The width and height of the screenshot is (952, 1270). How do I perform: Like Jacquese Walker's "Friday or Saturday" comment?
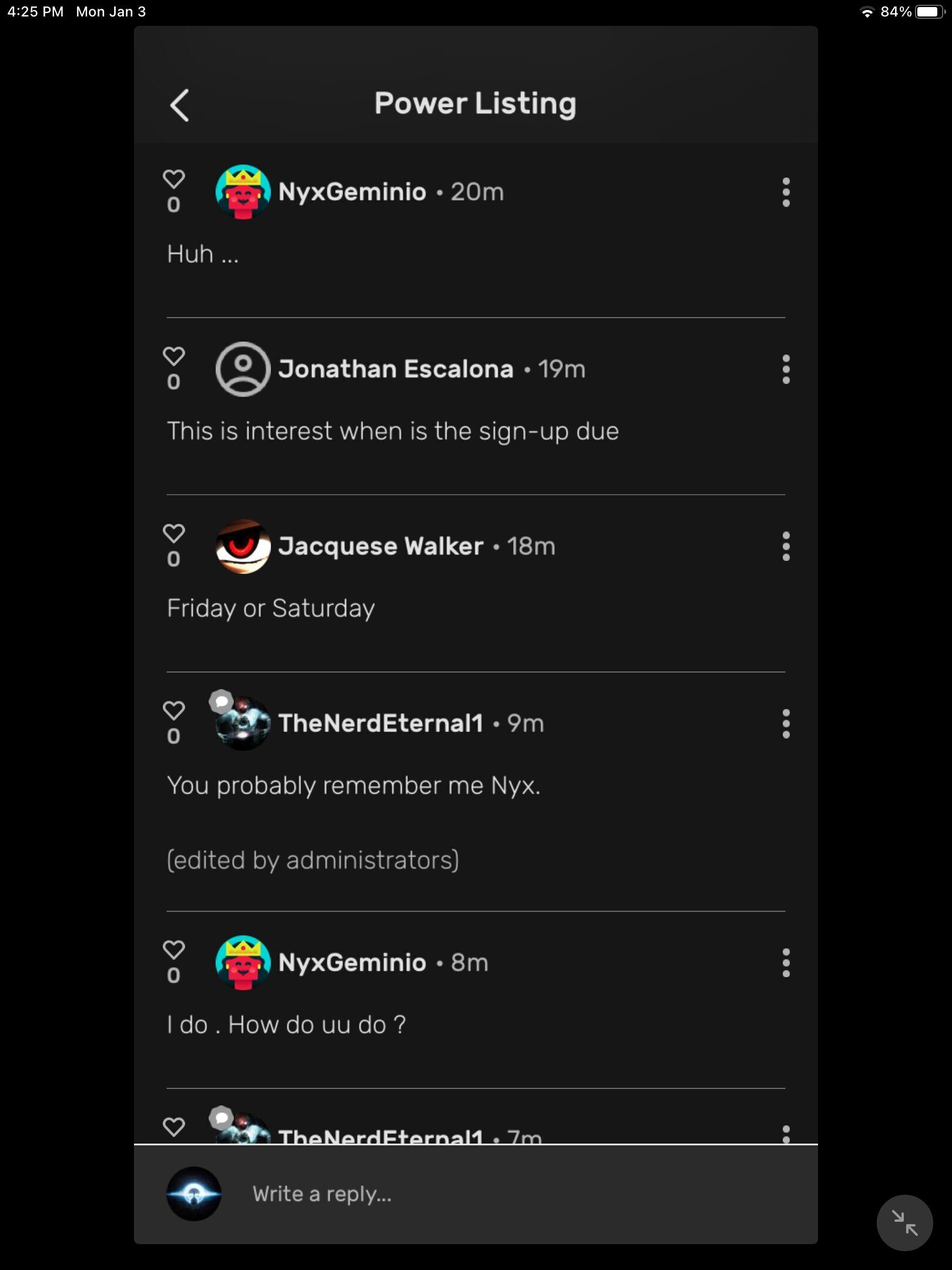click(173, 533)
